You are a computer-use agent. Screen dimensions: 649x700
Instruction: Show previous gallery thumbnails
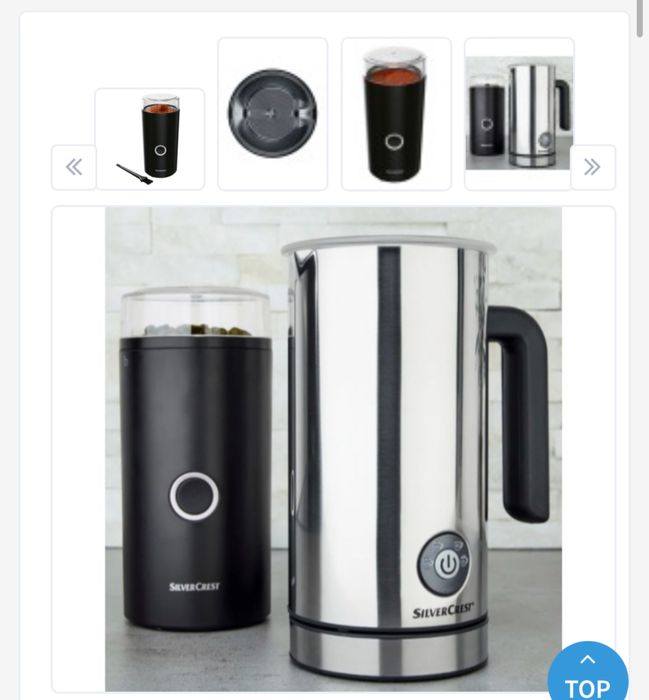click(x=74, y=167)
